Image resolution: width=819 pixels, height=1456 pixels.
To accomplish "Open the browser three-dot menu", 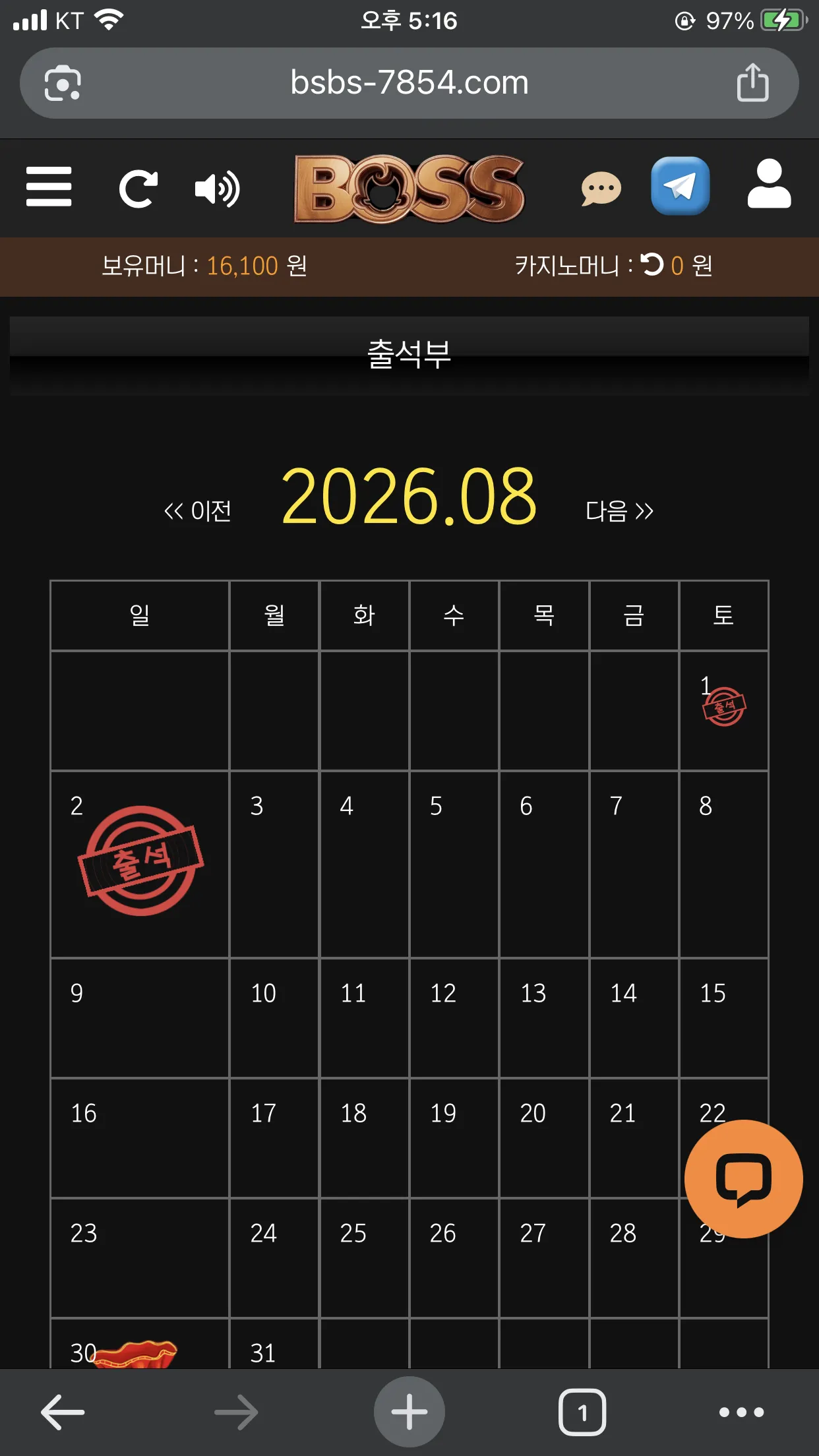I will (742, 1412).
